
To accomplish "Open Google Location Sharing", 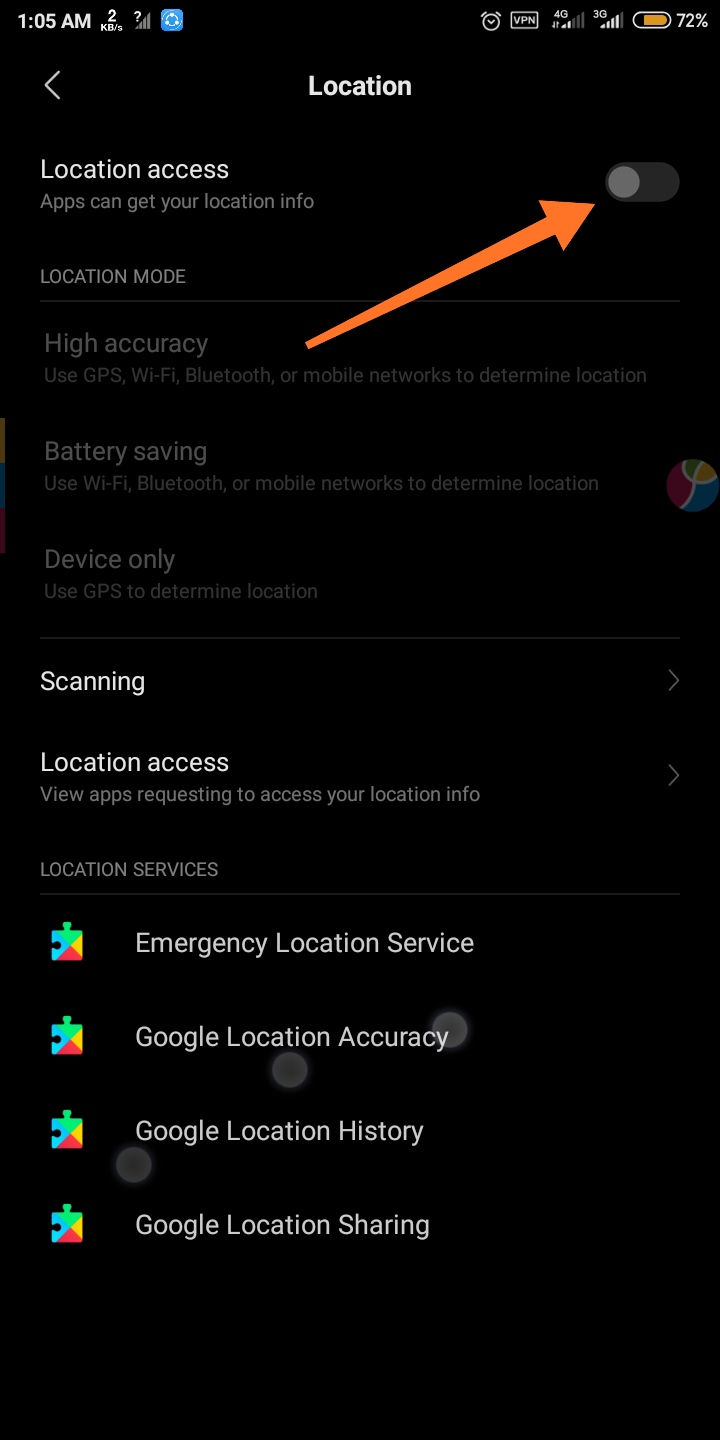I will click(x=360, y=1225).
